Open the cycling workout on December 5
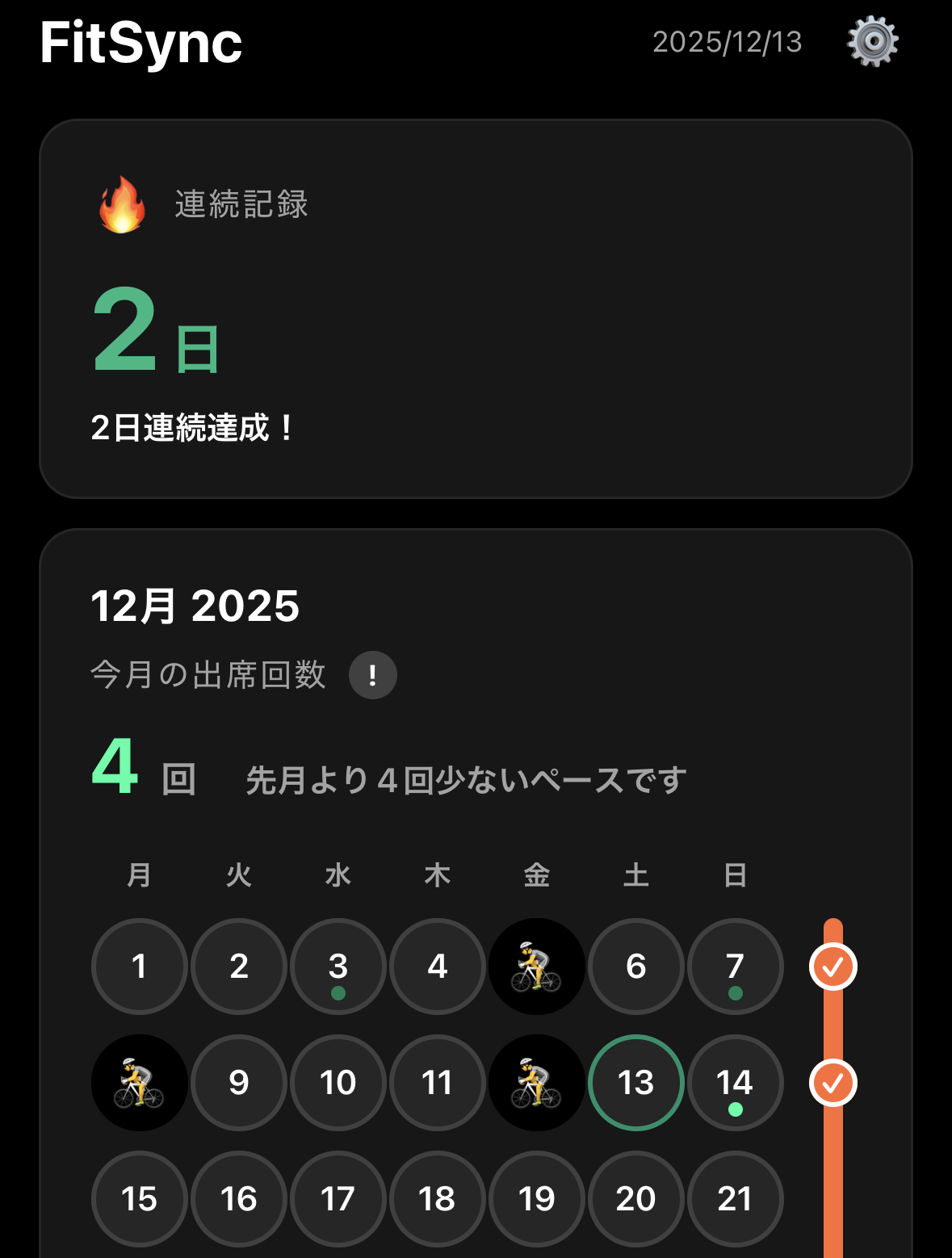Screen dimensions: 952x1258 tap(536, 967)
